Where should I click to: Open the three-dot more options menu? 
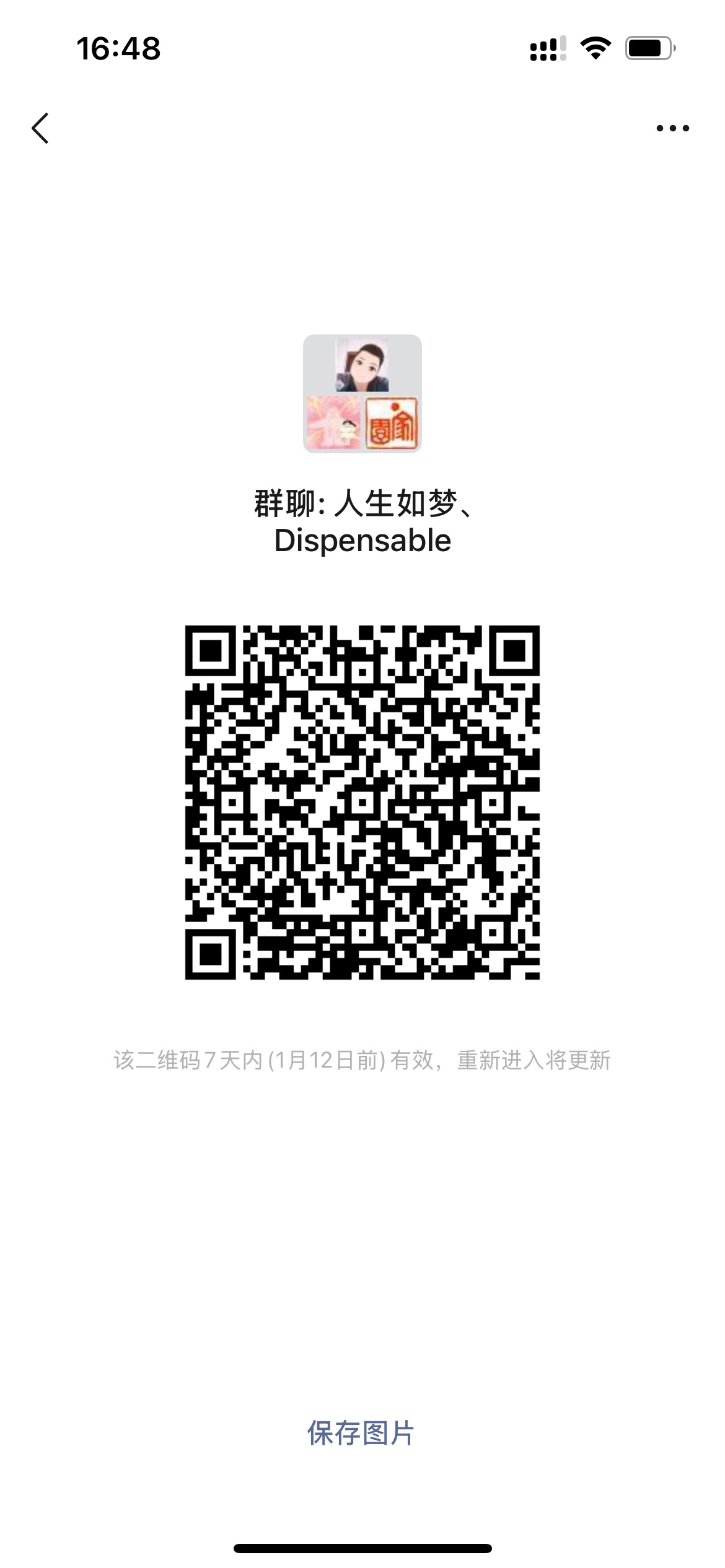click(x=672, y=128)
